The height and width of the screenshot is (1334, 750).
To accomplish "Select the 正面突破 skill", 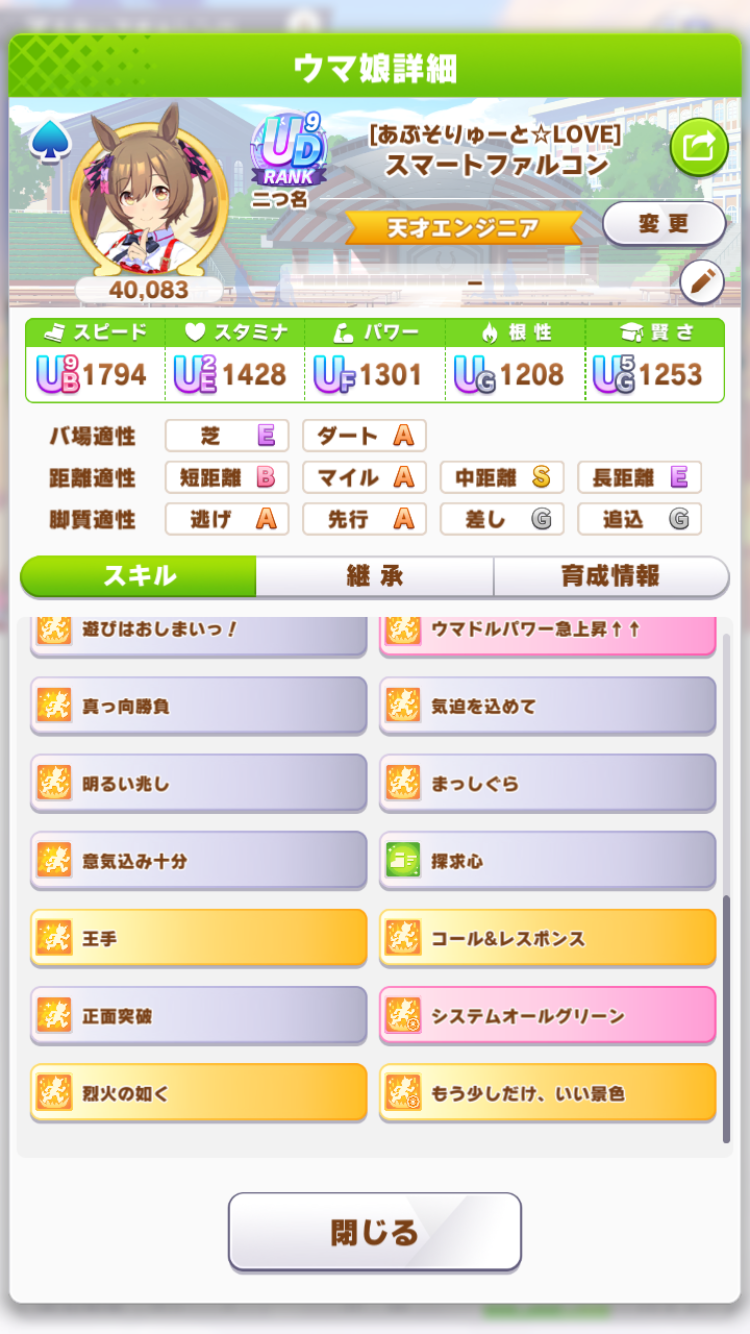I will point(198,1016).
